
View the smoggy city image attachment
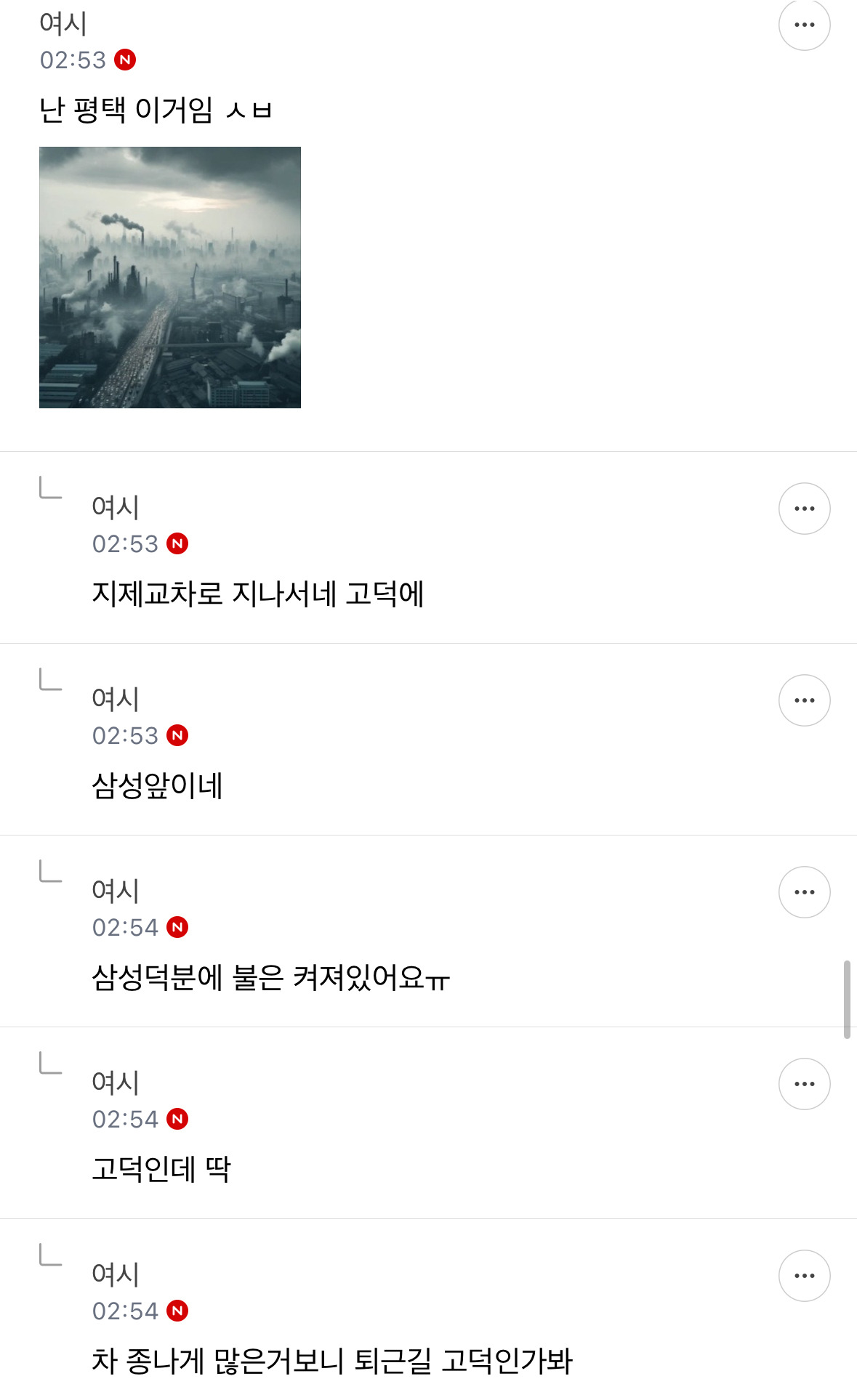[170, 277]
